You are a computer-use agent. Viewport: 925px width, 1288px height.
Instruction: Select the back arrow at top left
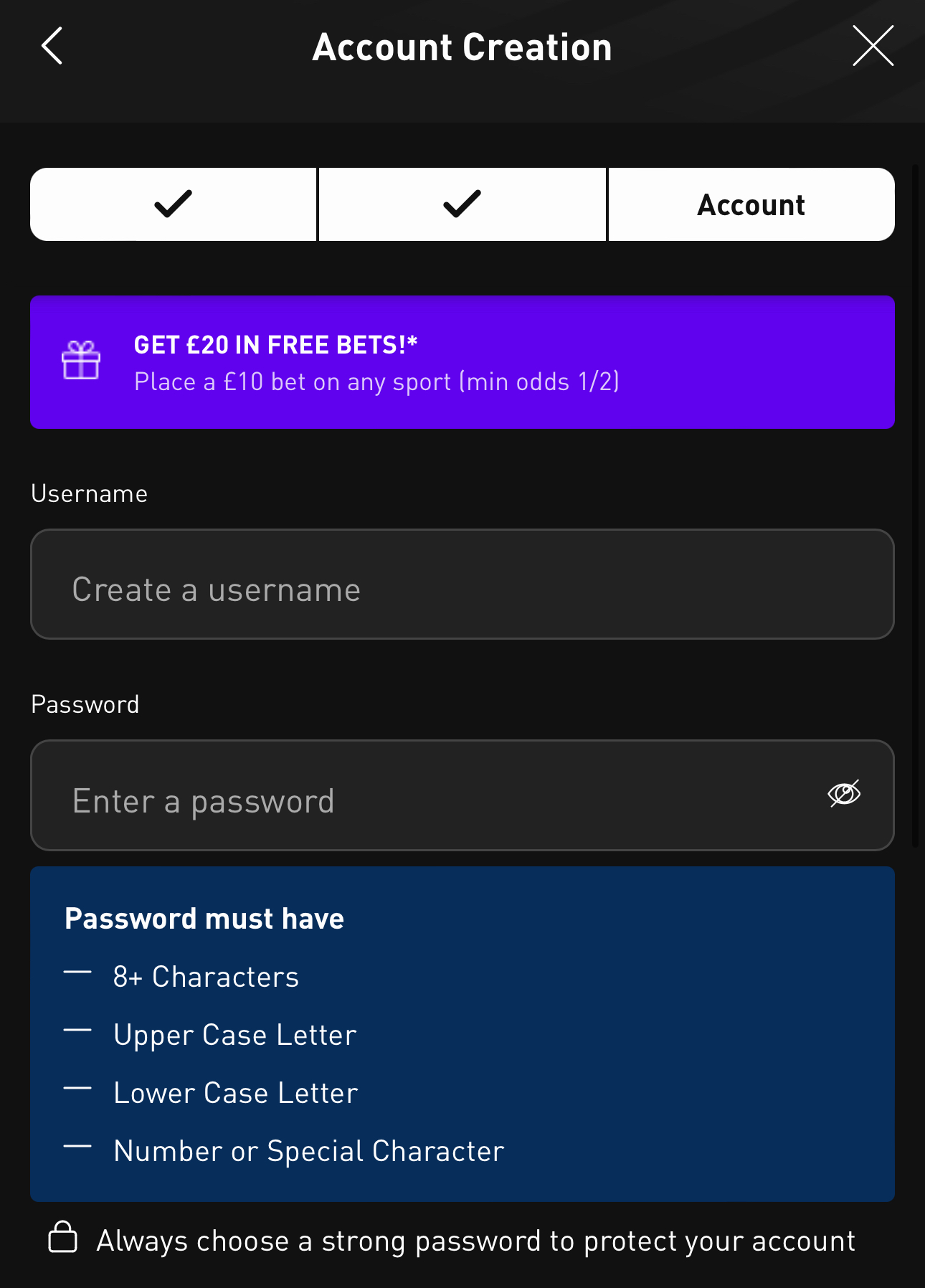pos(52,45)
